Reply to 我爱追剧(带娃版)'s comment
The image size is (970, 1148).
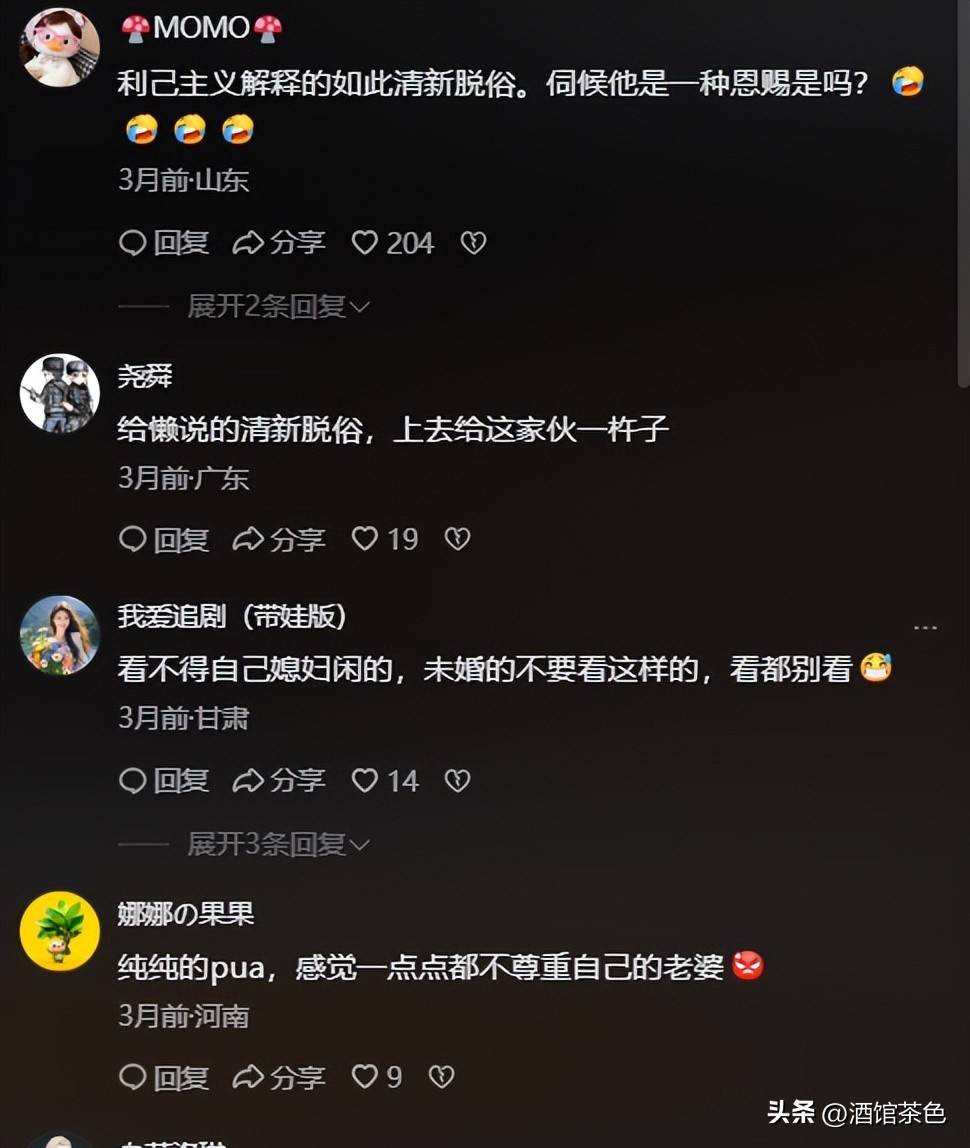coord(164,781)
